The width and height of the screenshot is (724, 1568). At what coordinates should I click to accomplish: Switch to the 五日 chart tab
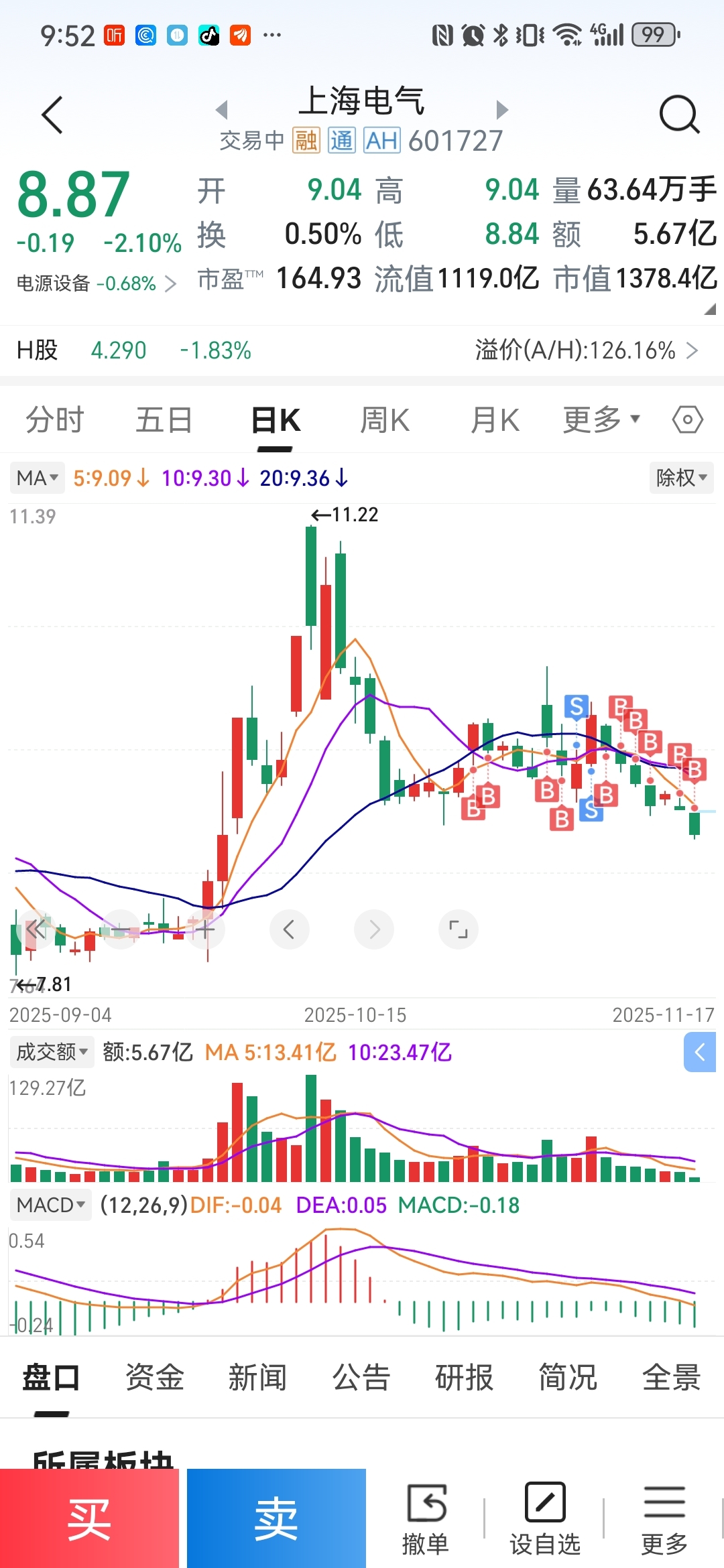coord(164,421)
